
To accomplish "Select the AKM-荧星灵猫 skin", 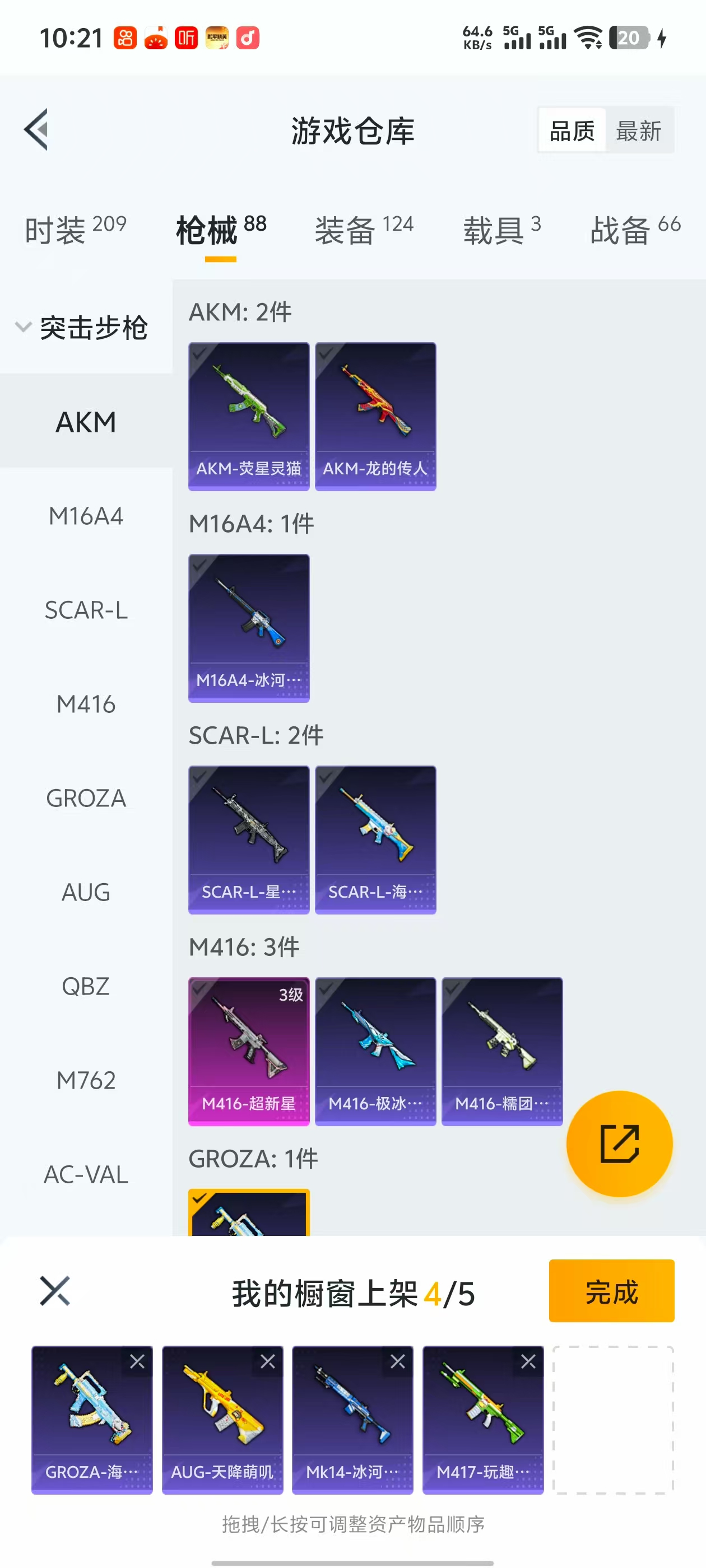I will (x=249, y=416).
